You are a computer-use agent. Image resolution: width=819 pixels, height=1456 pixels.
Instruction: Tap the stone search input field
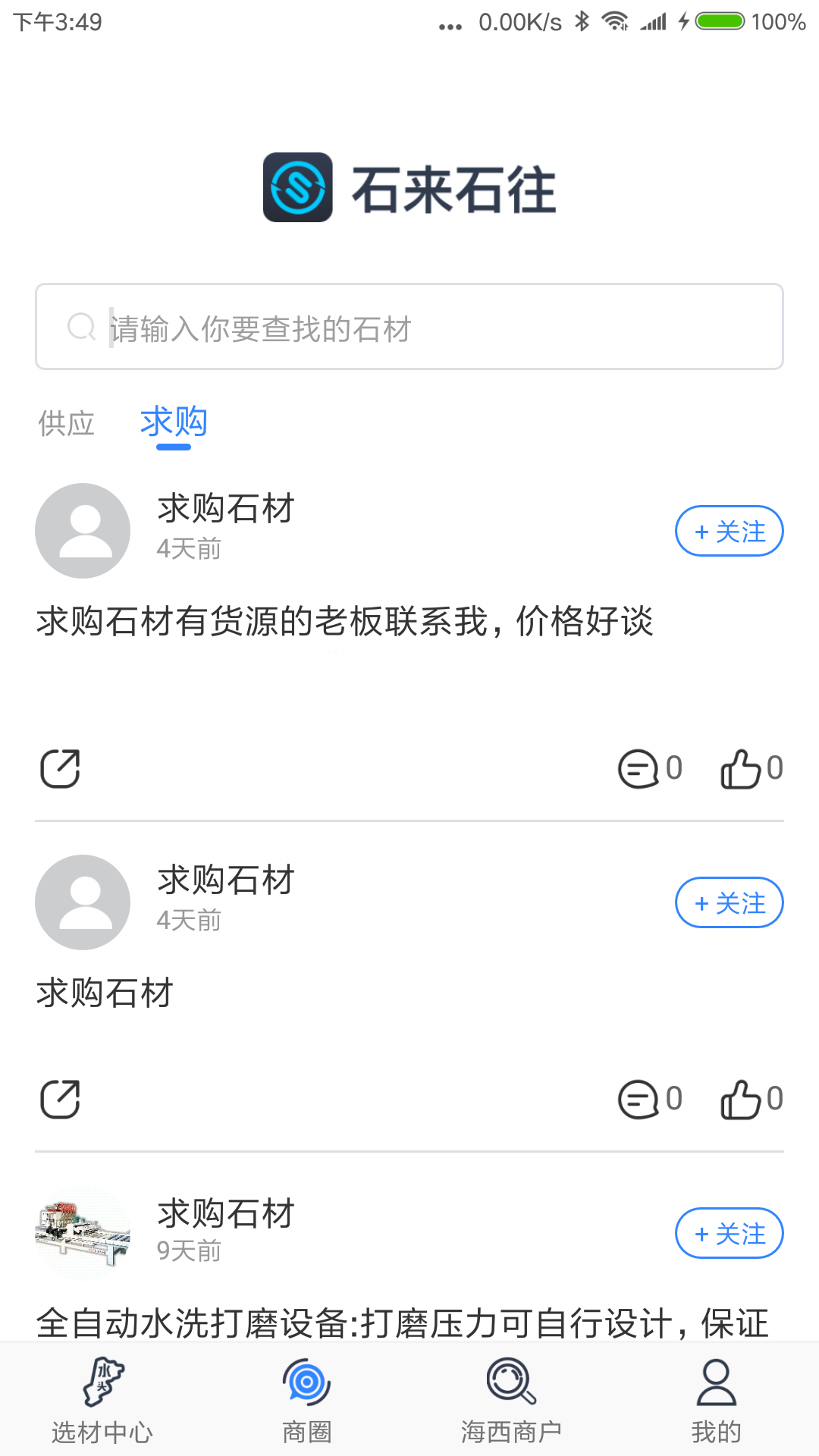pyautogui.click(x=409, y=328)
